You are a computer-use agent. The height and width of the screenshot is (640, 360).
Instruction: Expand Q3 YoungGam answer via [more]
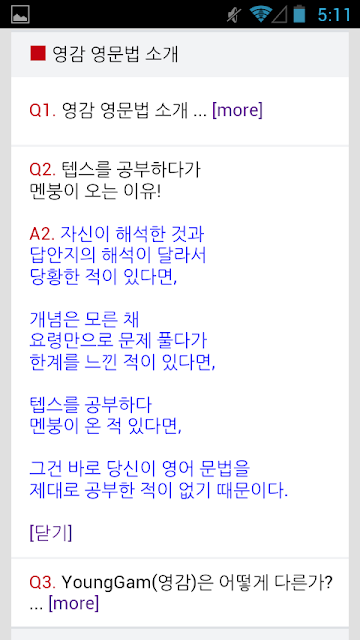(x=74, y=603)
